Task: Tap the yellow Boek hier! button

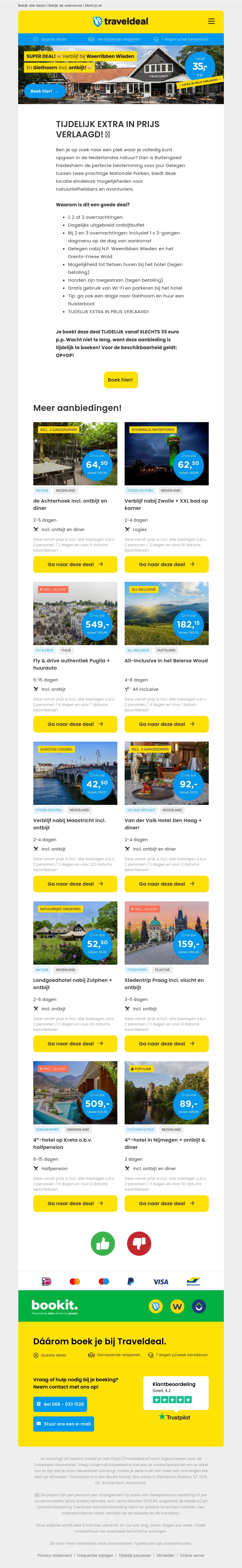Action: (x=120, y=379)
